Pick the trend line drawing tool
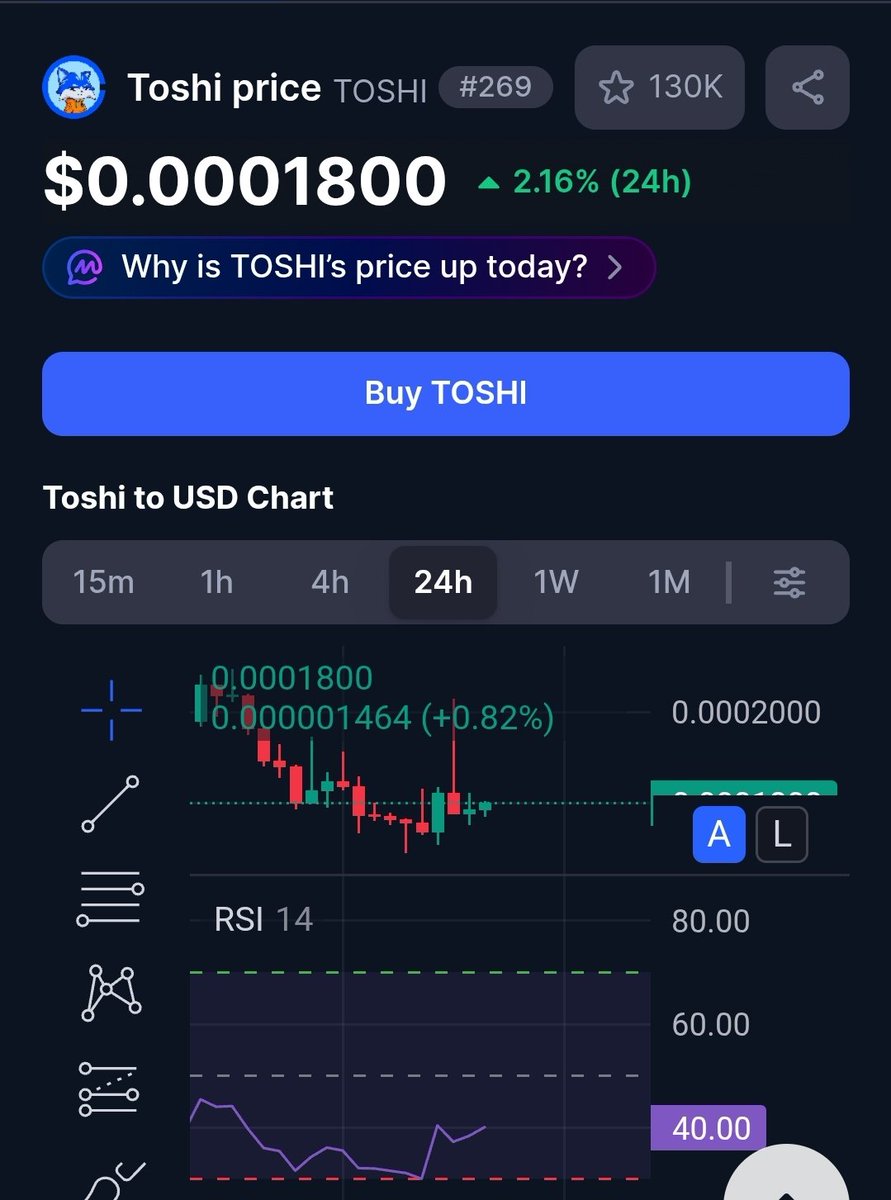Screen dimensions: 891x1200 click(x=111, y=803)
